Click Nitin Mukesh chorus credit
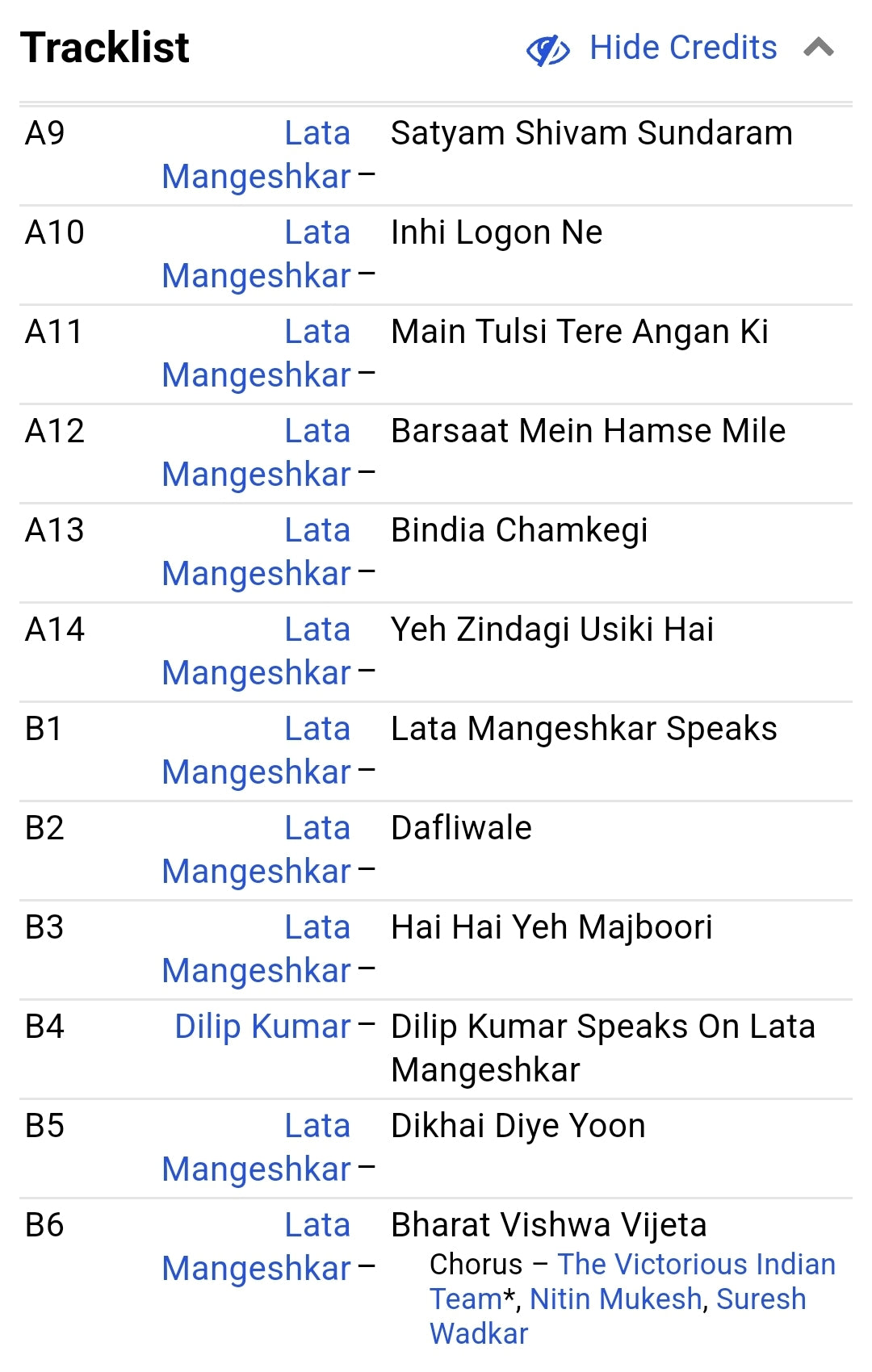This screenshot has width=872, height=1372. coord(618,1299)
